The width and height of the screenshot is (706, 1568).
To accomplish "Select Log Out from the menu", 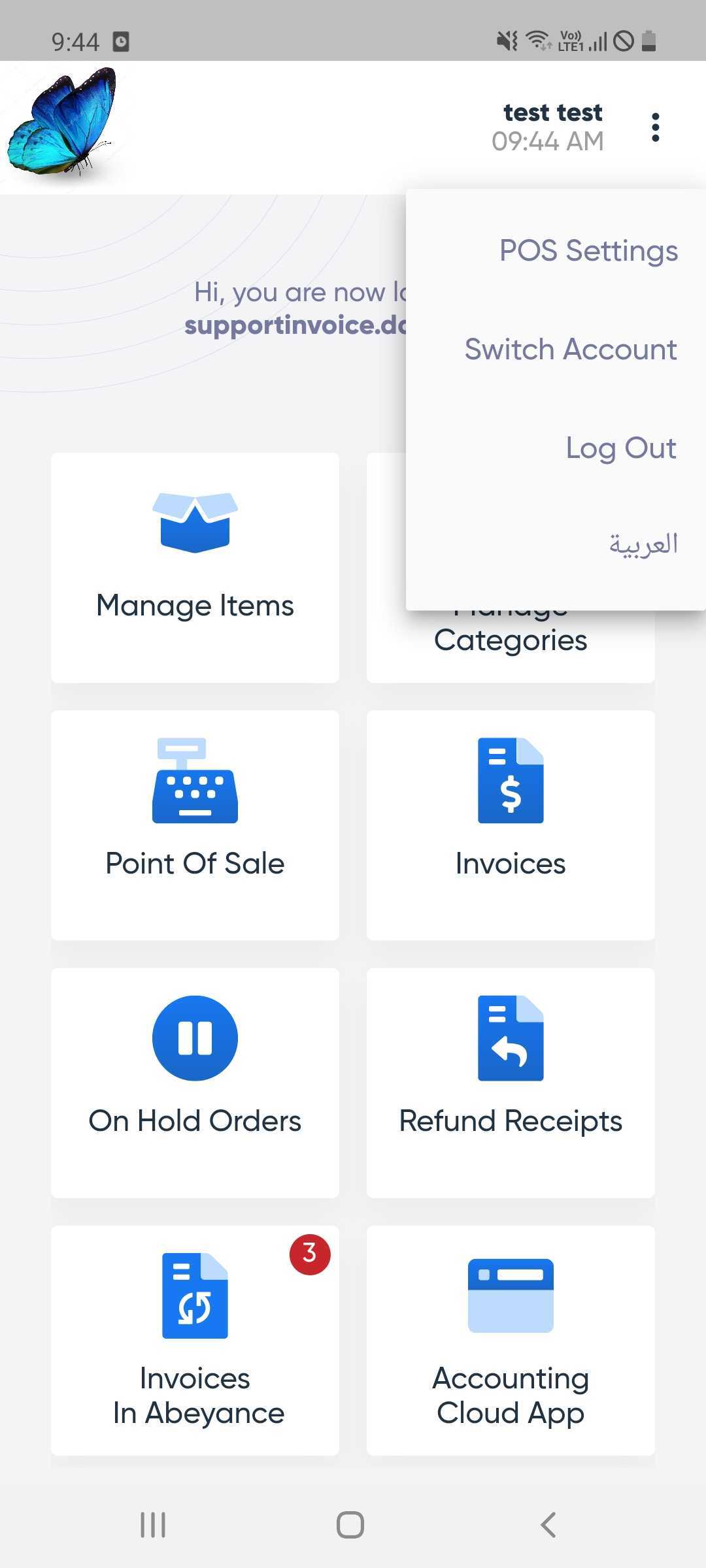I will (x=620, y=448).
